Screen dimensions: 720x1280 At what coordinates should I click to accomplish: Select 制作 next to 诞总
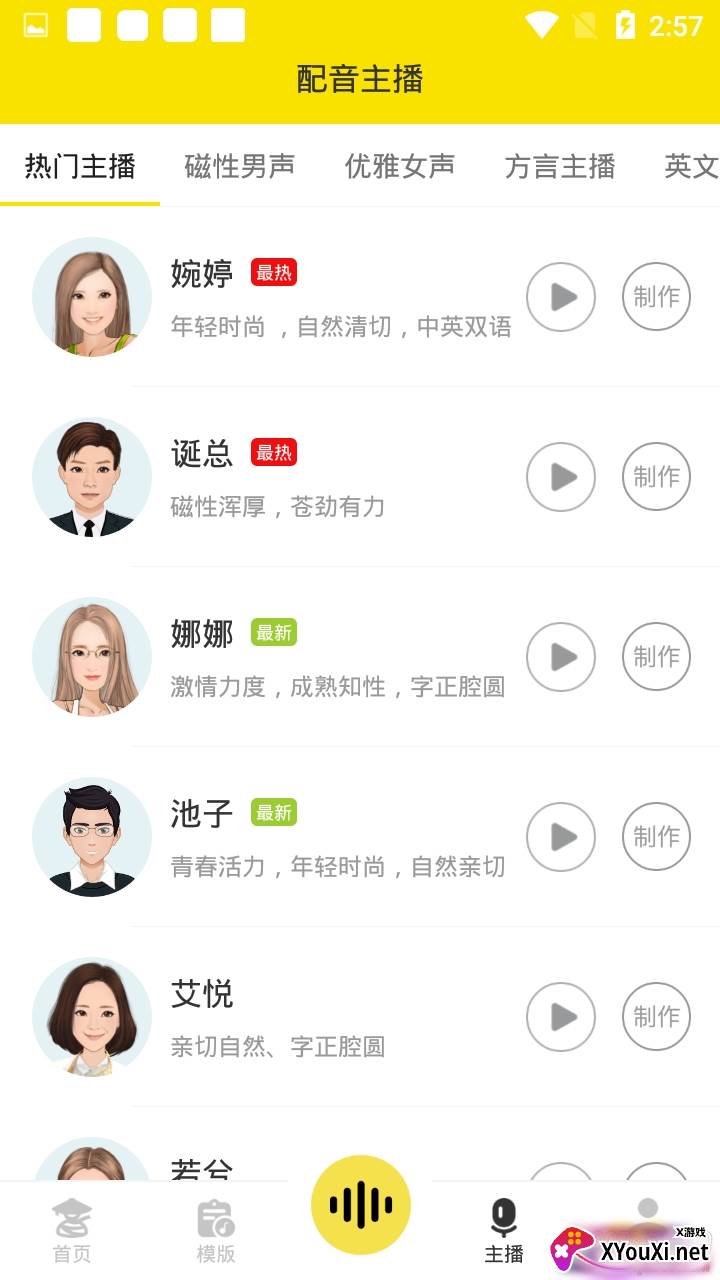tap(656, 477)
